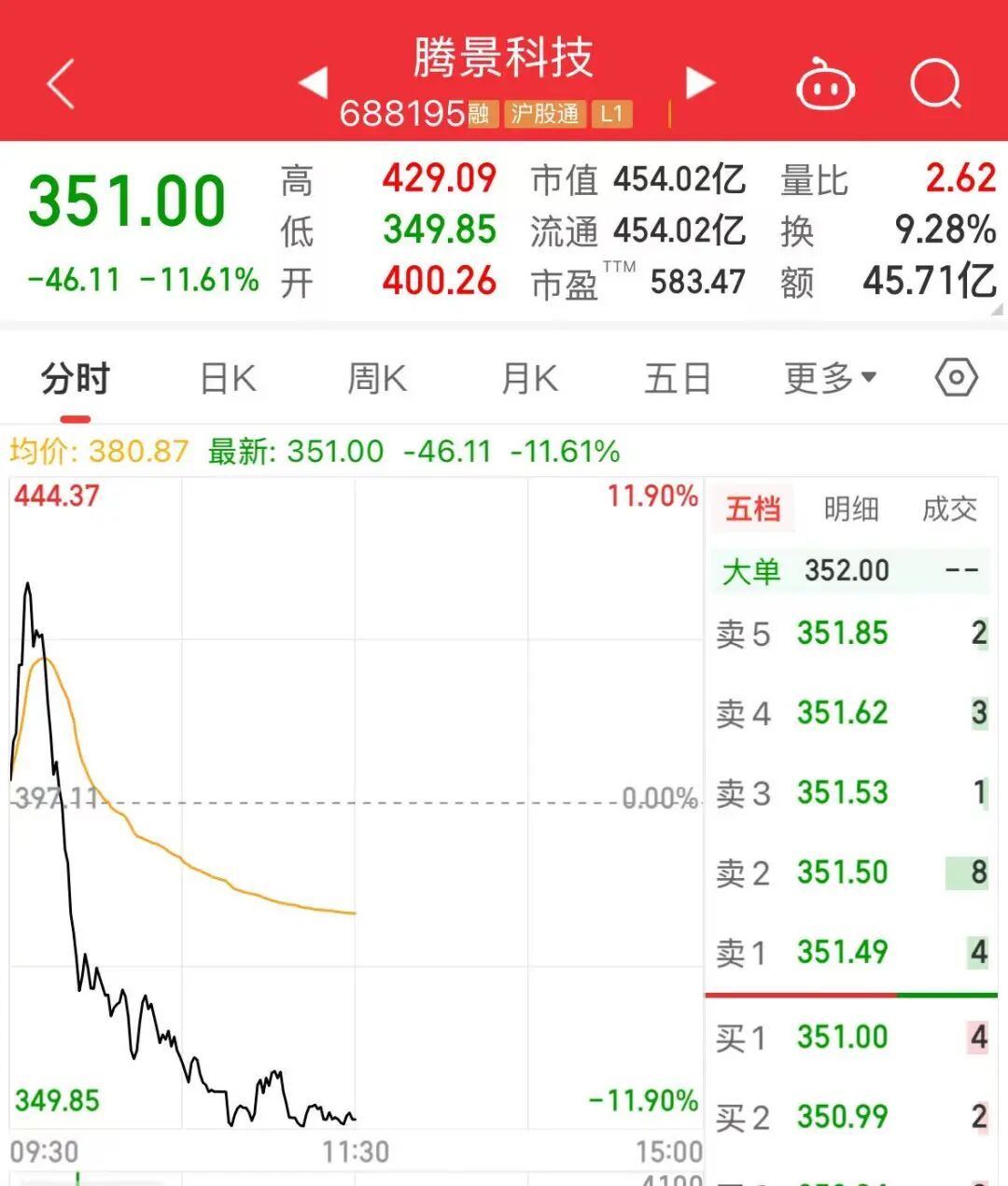Switch to the 周K chart
Viewport: 1008px width, 1186px height.
click(x=377, y=379)
